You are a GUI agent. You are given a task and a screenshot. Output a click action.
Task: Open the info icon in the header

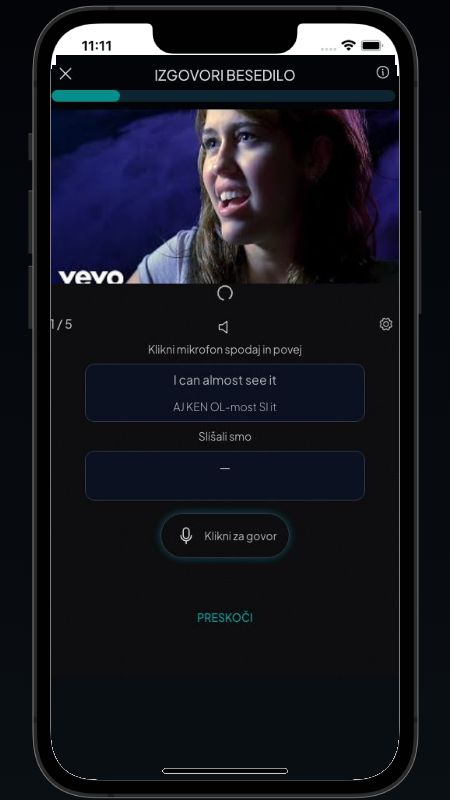click(383, 72)
